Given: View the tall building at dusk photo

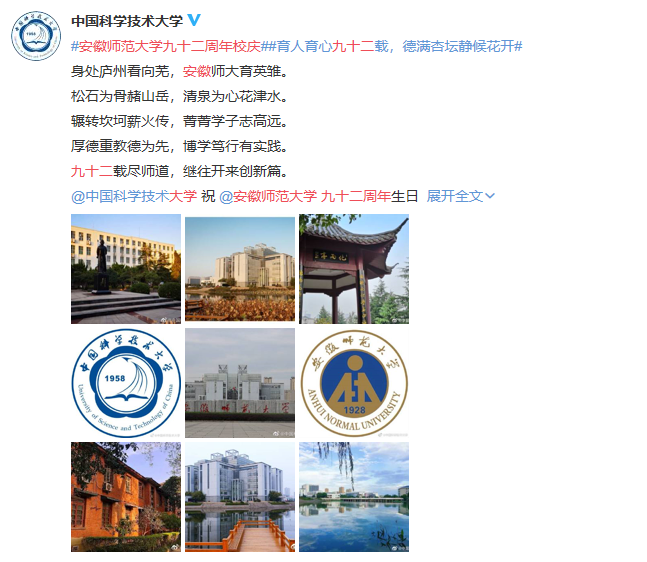Looking at the screenshot, I should click(240, 268).
